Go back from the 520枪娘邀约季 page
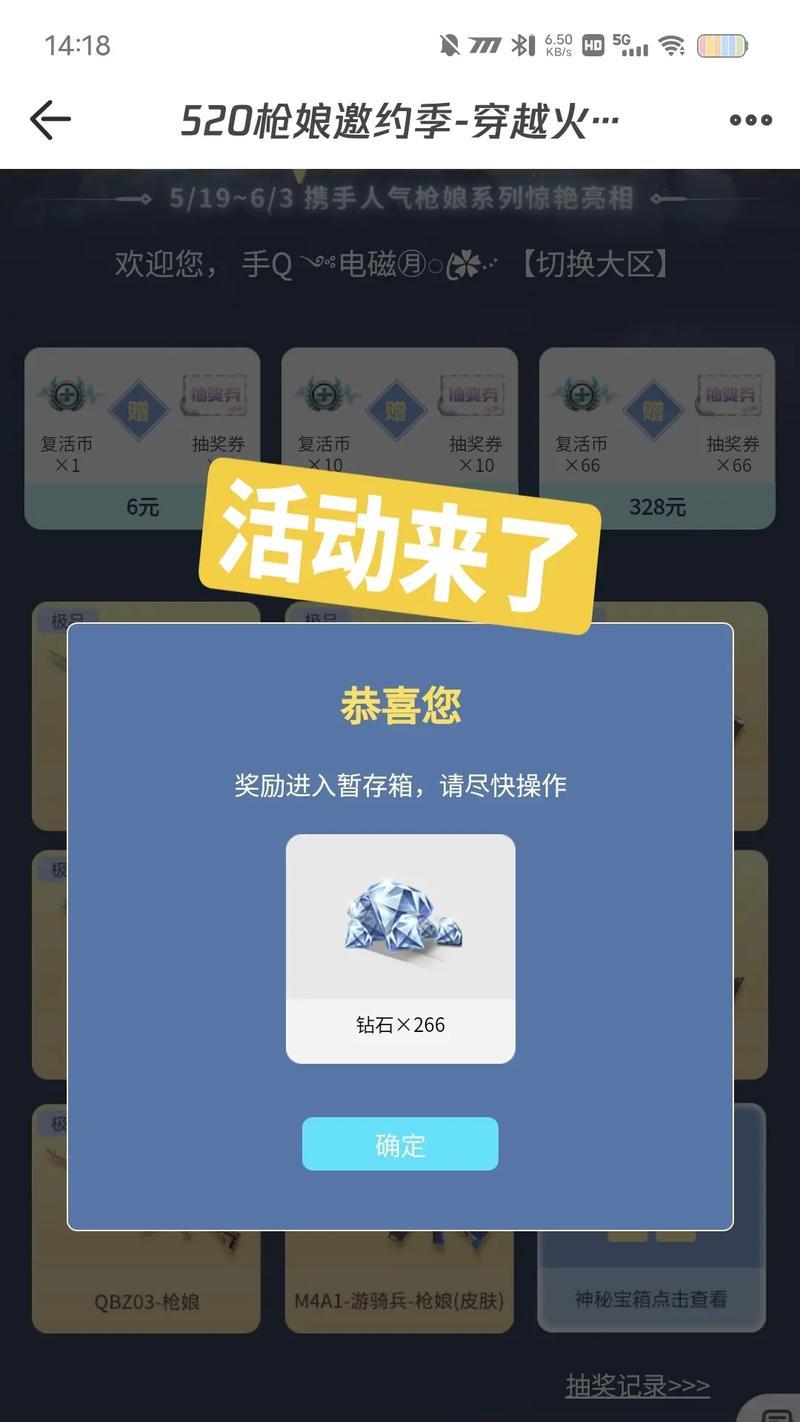Viewport: 800px width, 1422px height. pyautogui.click(x=50, y=120)
